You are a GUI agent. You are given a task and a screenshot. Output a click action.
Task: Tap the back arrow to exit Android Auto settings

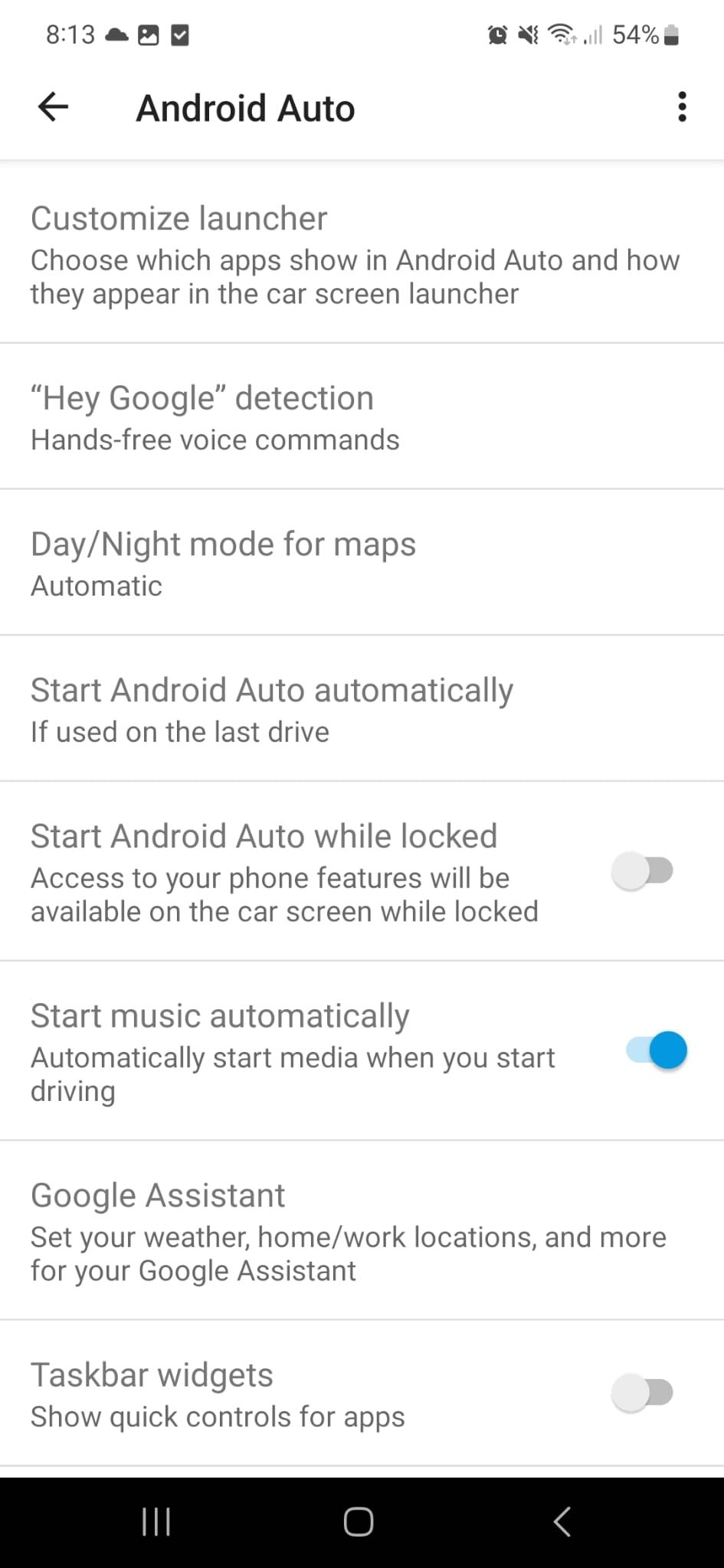[52, 107]
